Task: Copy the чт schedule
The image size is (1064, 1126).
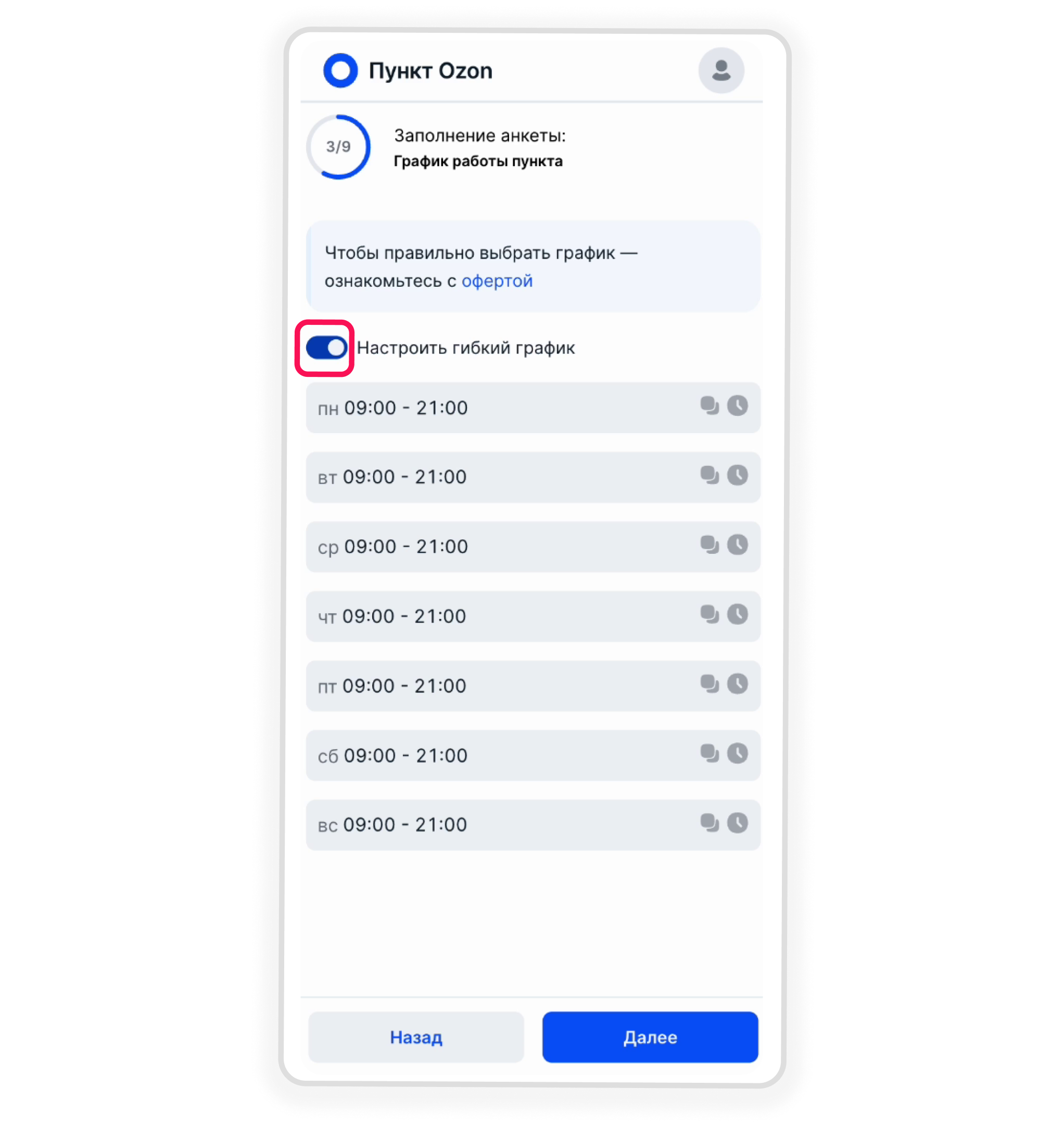Action: pos(709,614)
